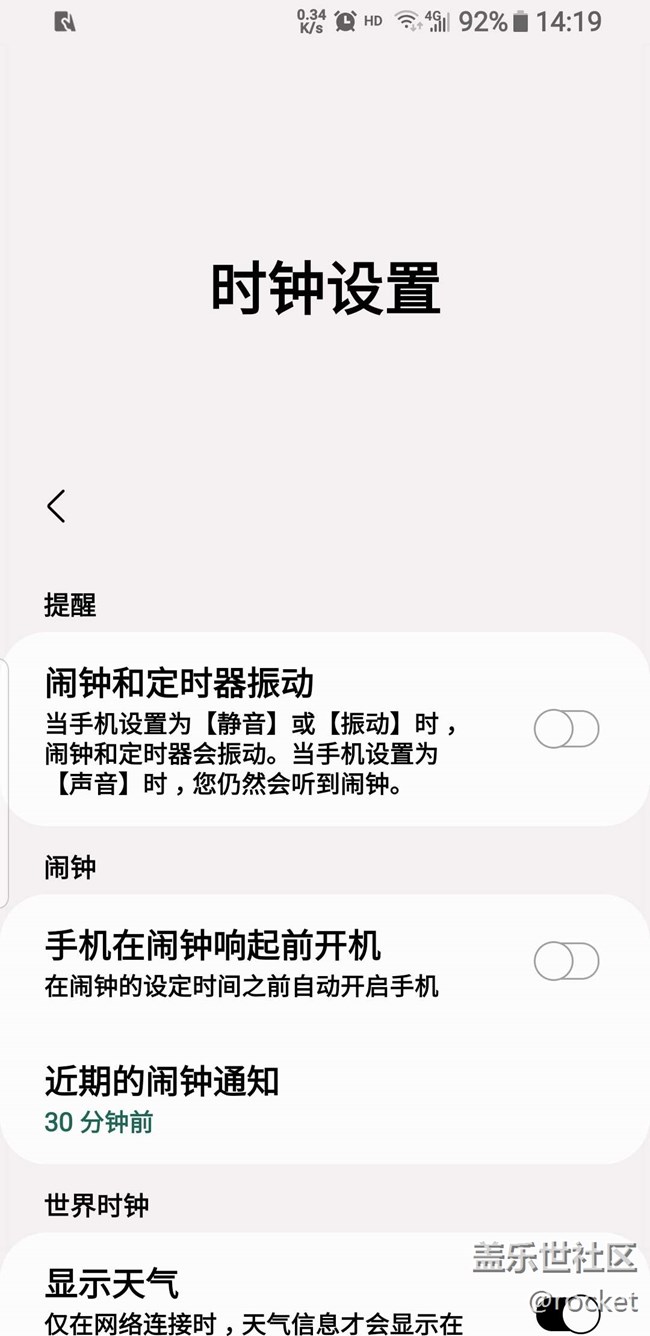
Task: Open 近期的闹钟通知 setting
Action: 325,1100
